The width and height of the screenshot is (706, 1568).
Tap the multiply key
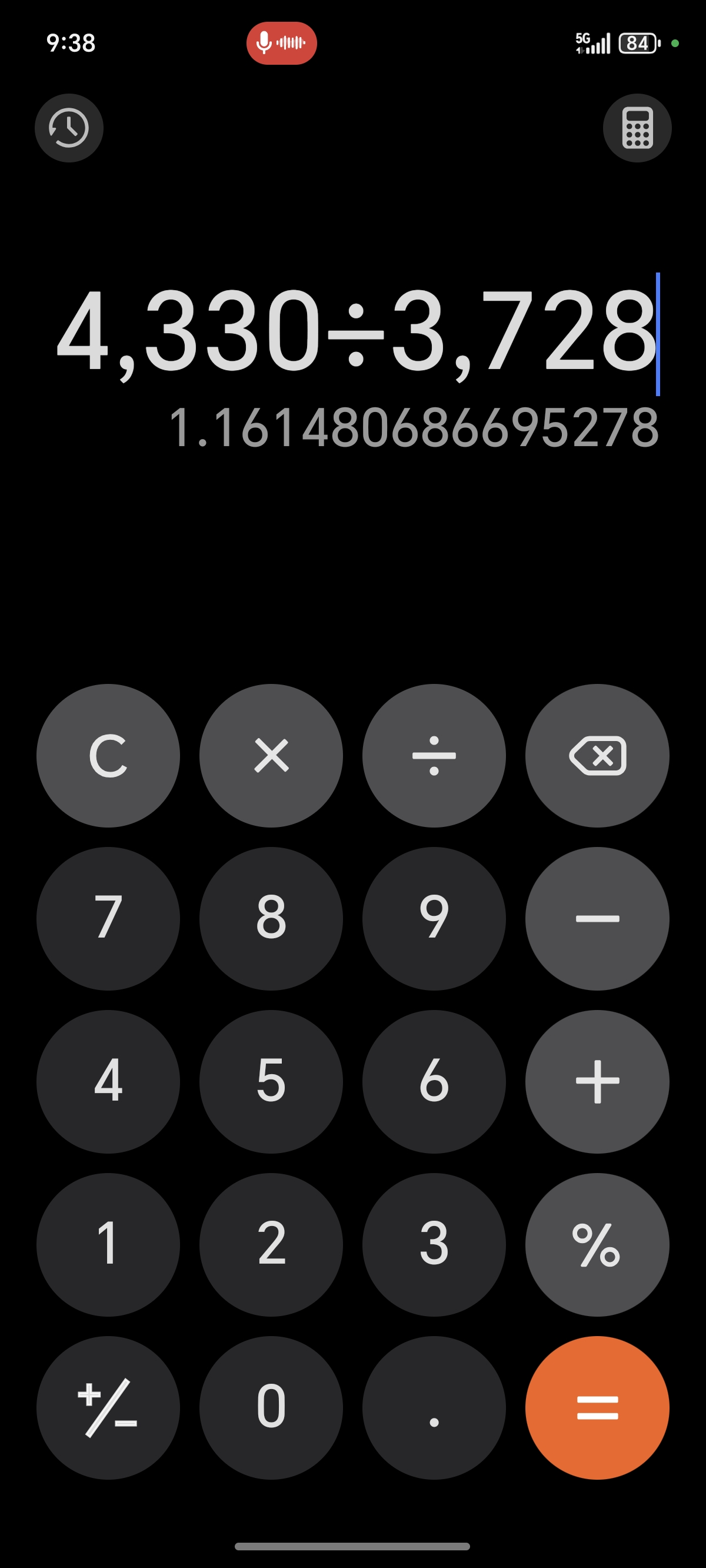tap(271, 755)
